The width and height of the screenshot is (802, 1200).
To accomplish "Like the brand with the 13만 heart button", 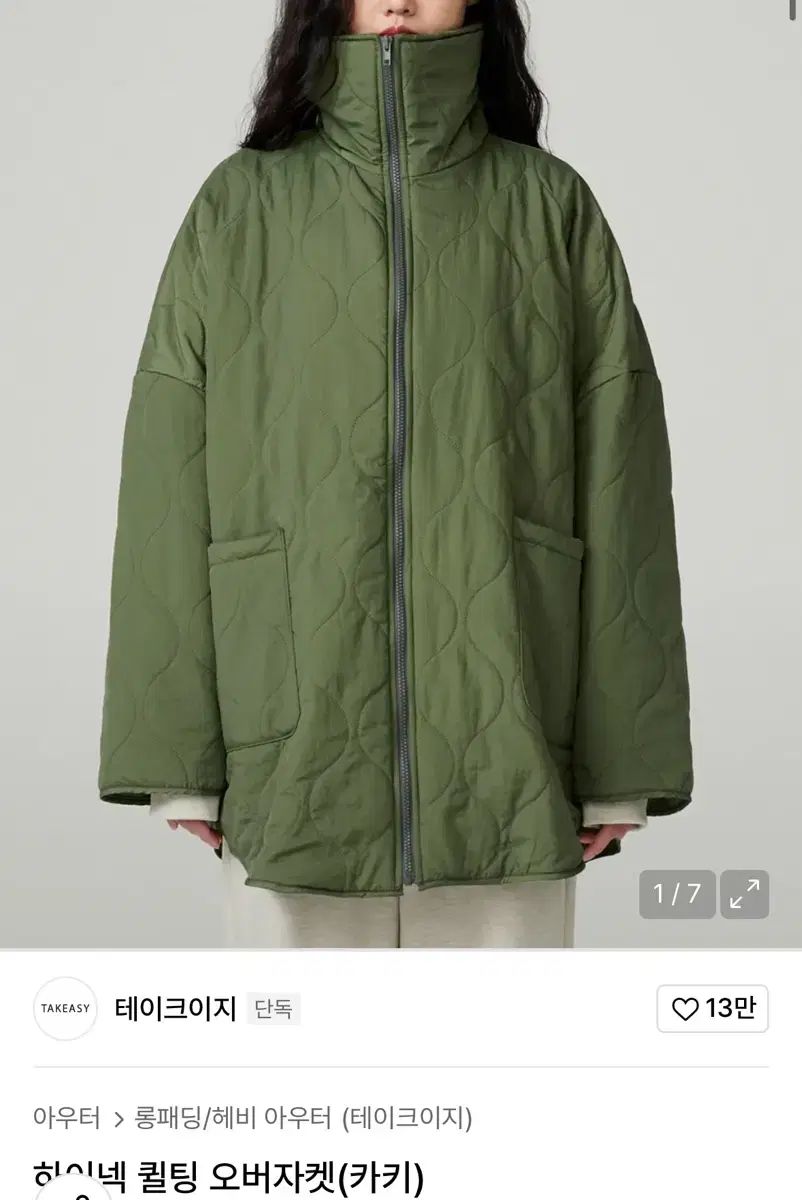I will click(713, 1009).
